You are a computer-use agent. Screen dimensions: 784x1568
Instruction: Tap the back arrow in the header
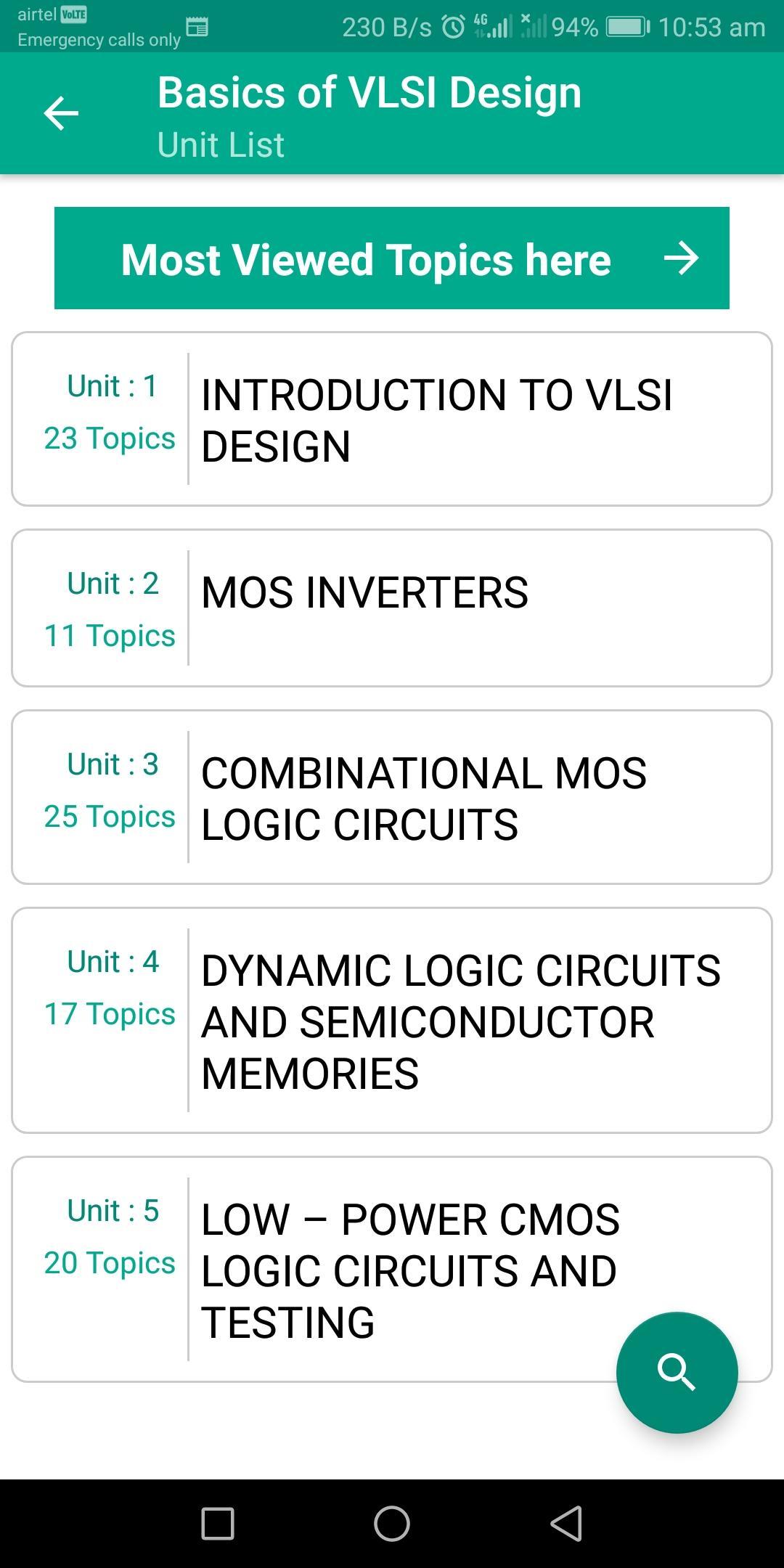(62, 113)
